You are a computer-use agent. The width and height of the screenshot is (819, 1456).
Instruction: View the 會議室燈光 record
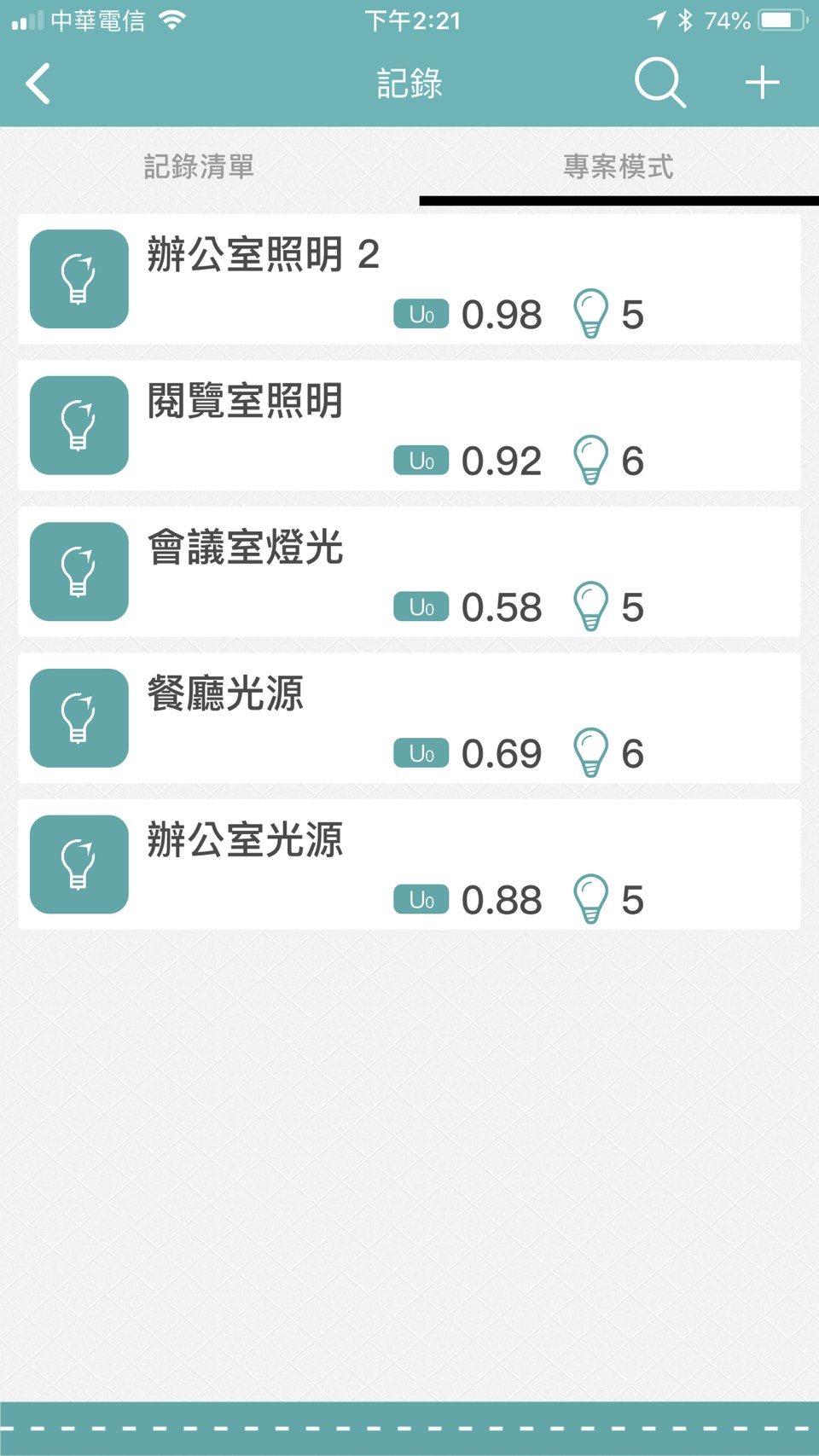[x=409, y=571]
